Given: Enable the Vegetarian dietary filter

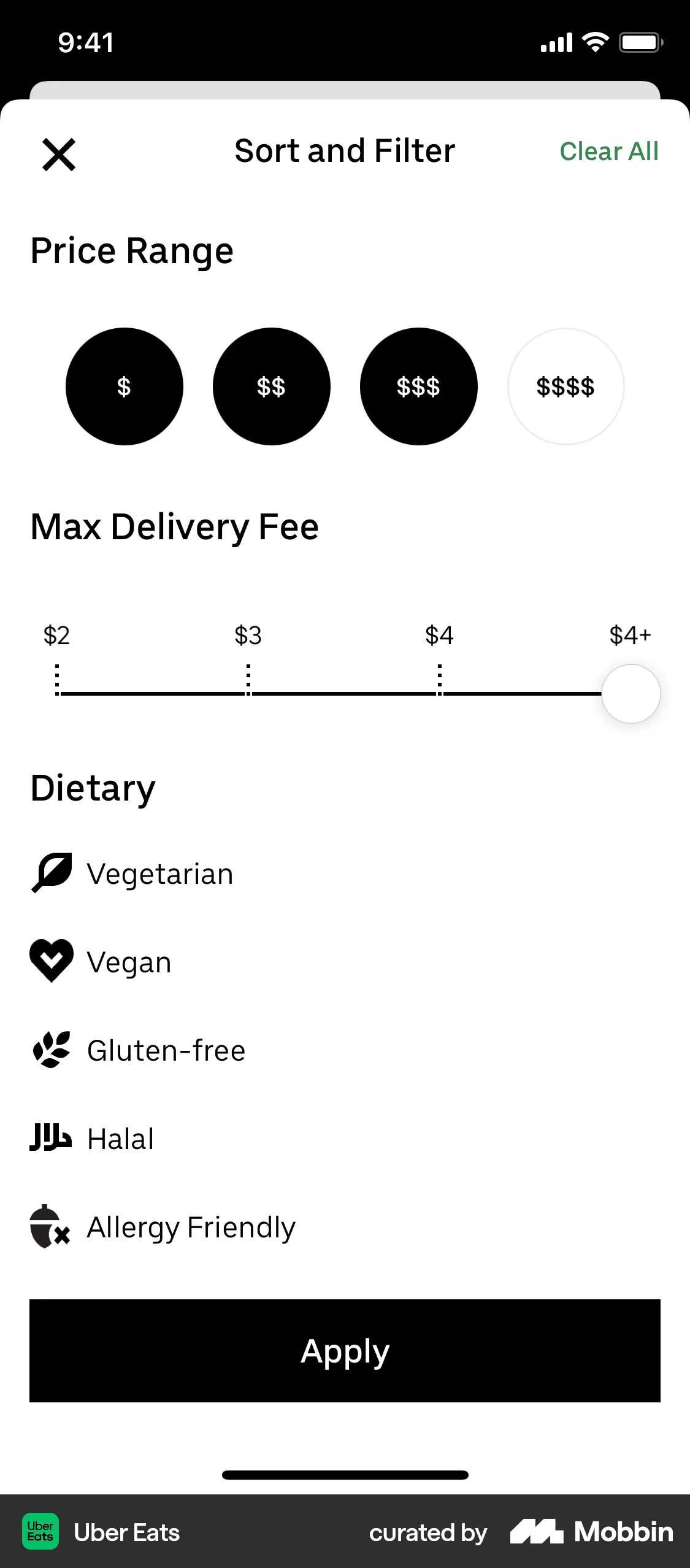Looking at the screenshot, I should tap(159, 874).
